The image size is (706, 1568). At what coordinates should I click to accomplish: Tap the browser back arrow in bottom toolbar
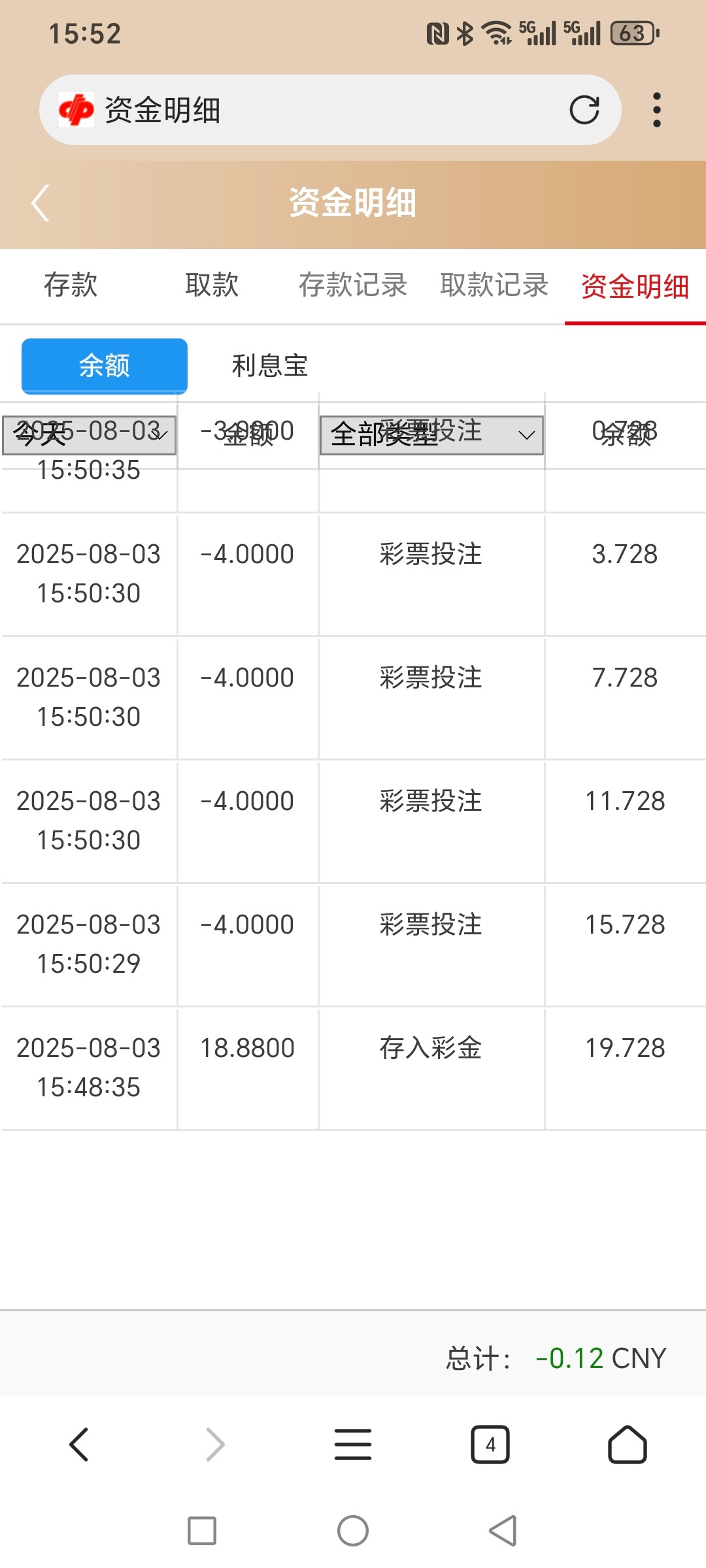[x=79, y=1444]
